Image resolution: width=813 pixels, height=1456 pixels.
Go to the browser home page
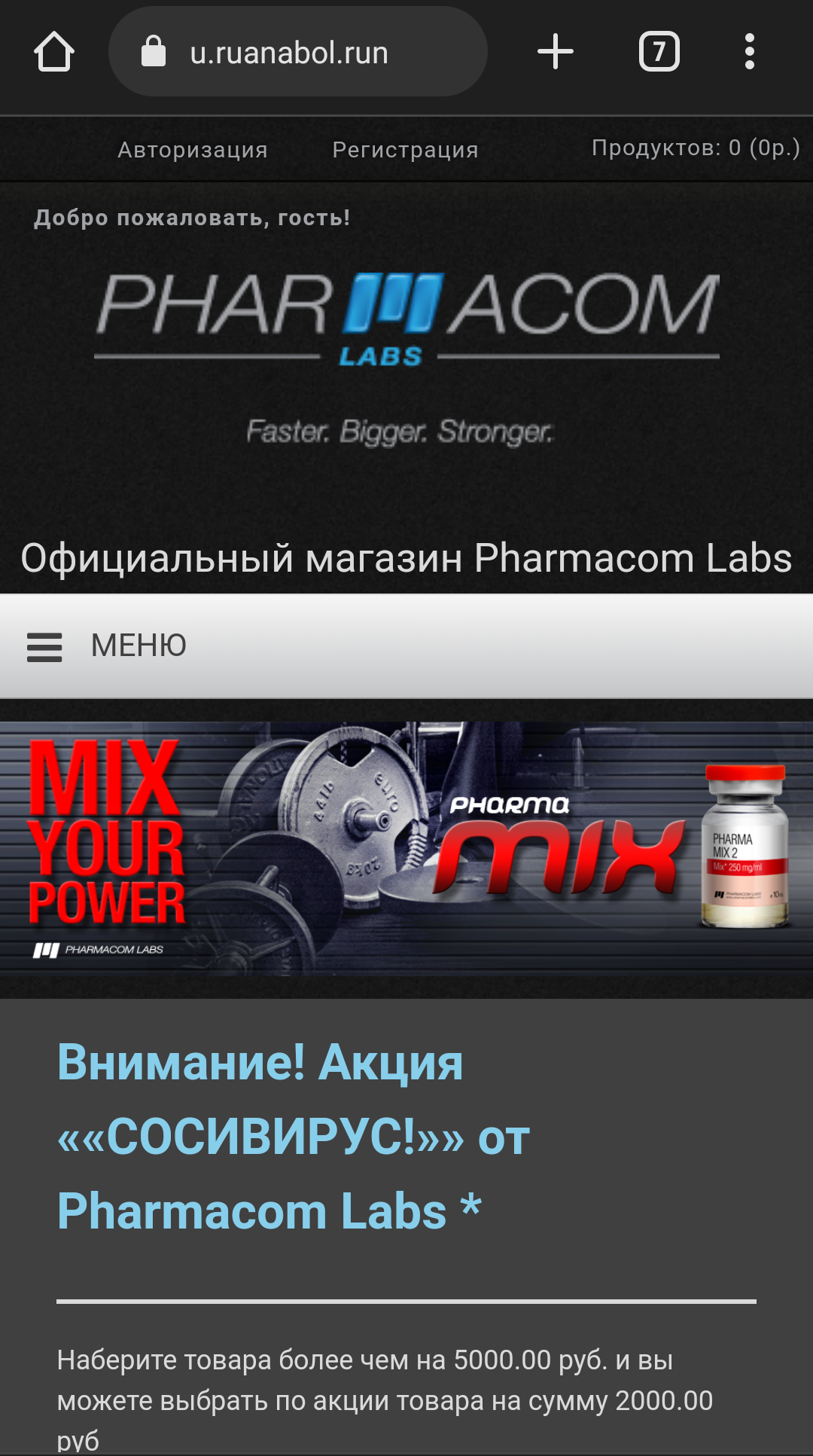[x=54, y=52]
